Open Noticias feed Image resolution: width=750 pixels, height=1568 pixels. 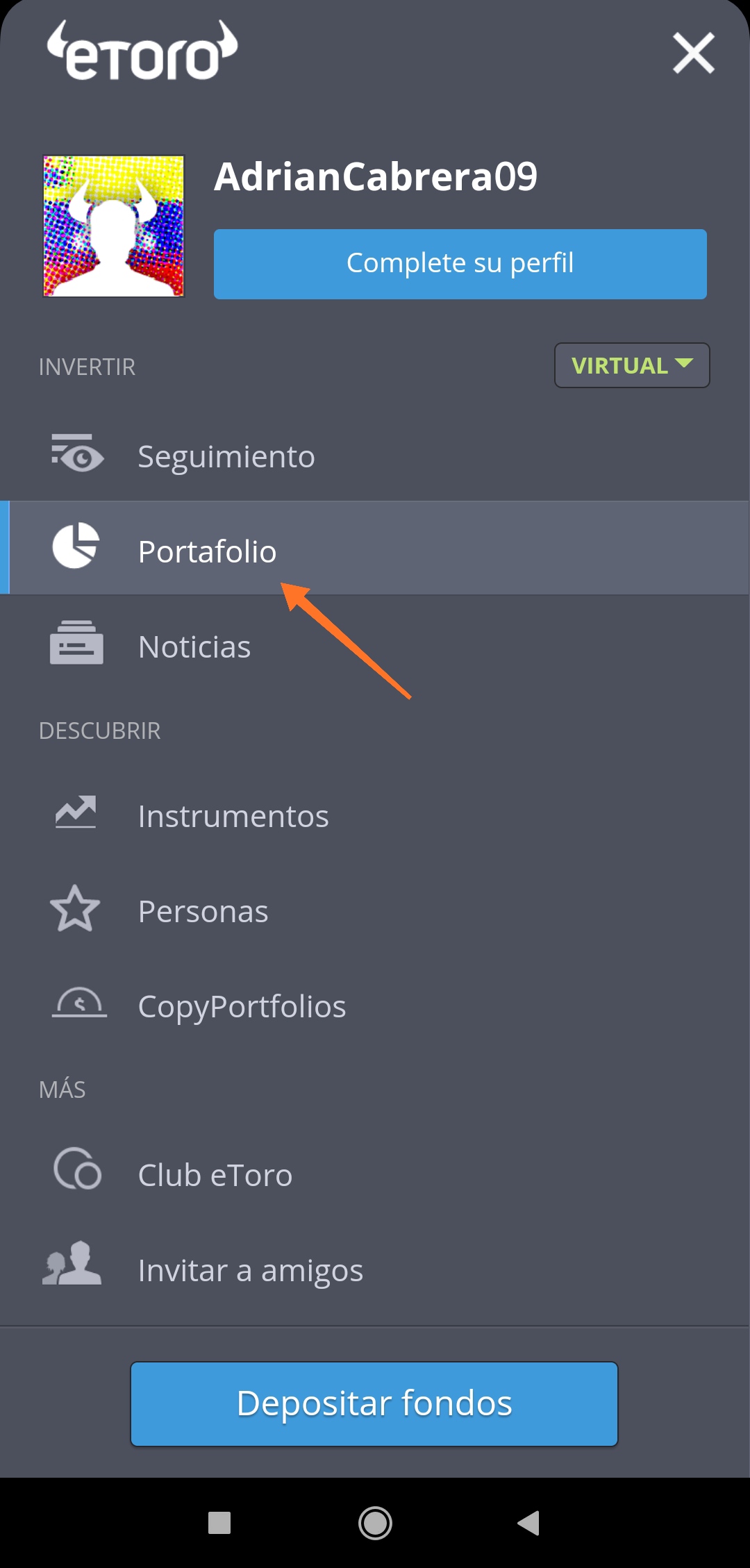[x=375, y=647]
